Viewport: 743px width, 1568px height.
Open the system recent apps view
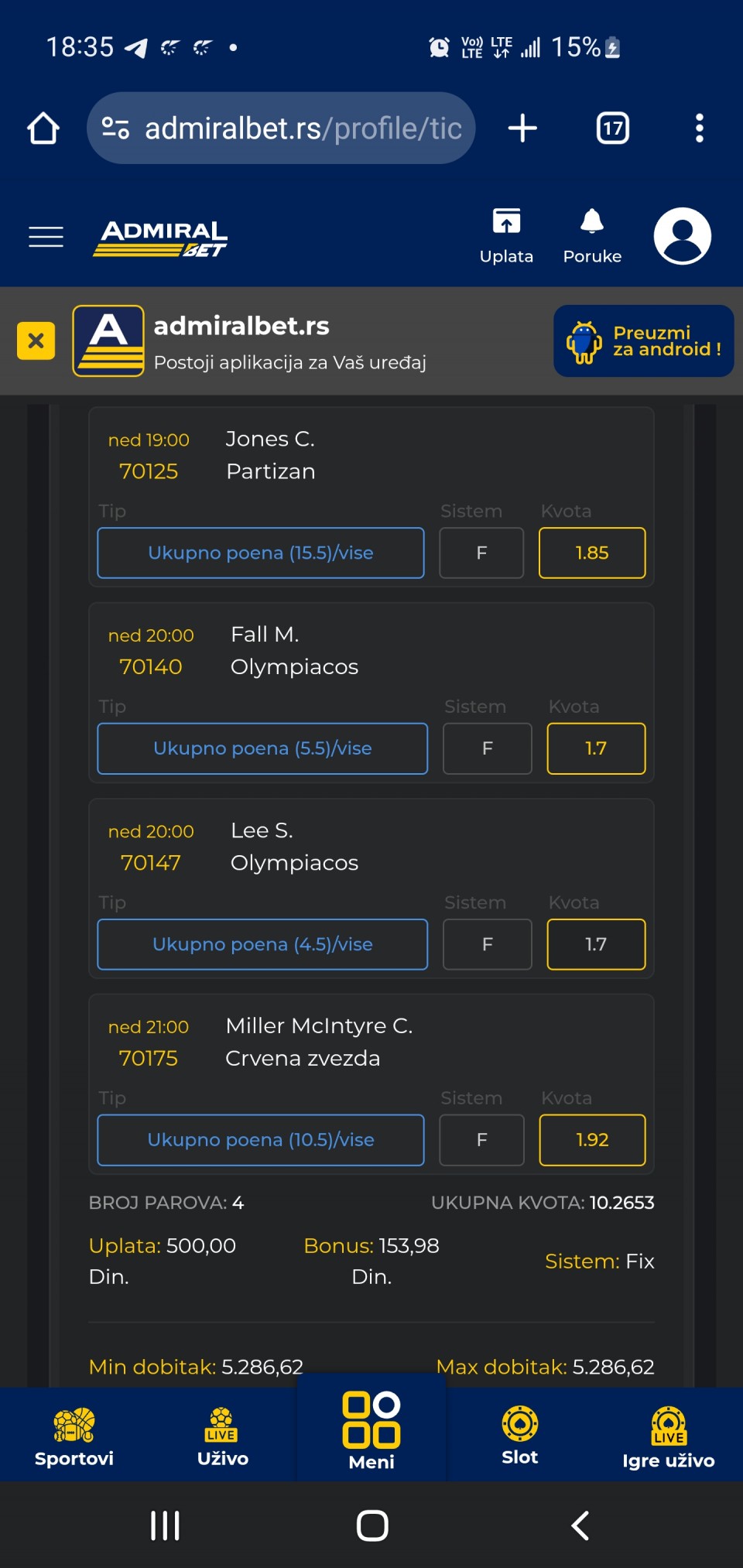click(165, 1525)
